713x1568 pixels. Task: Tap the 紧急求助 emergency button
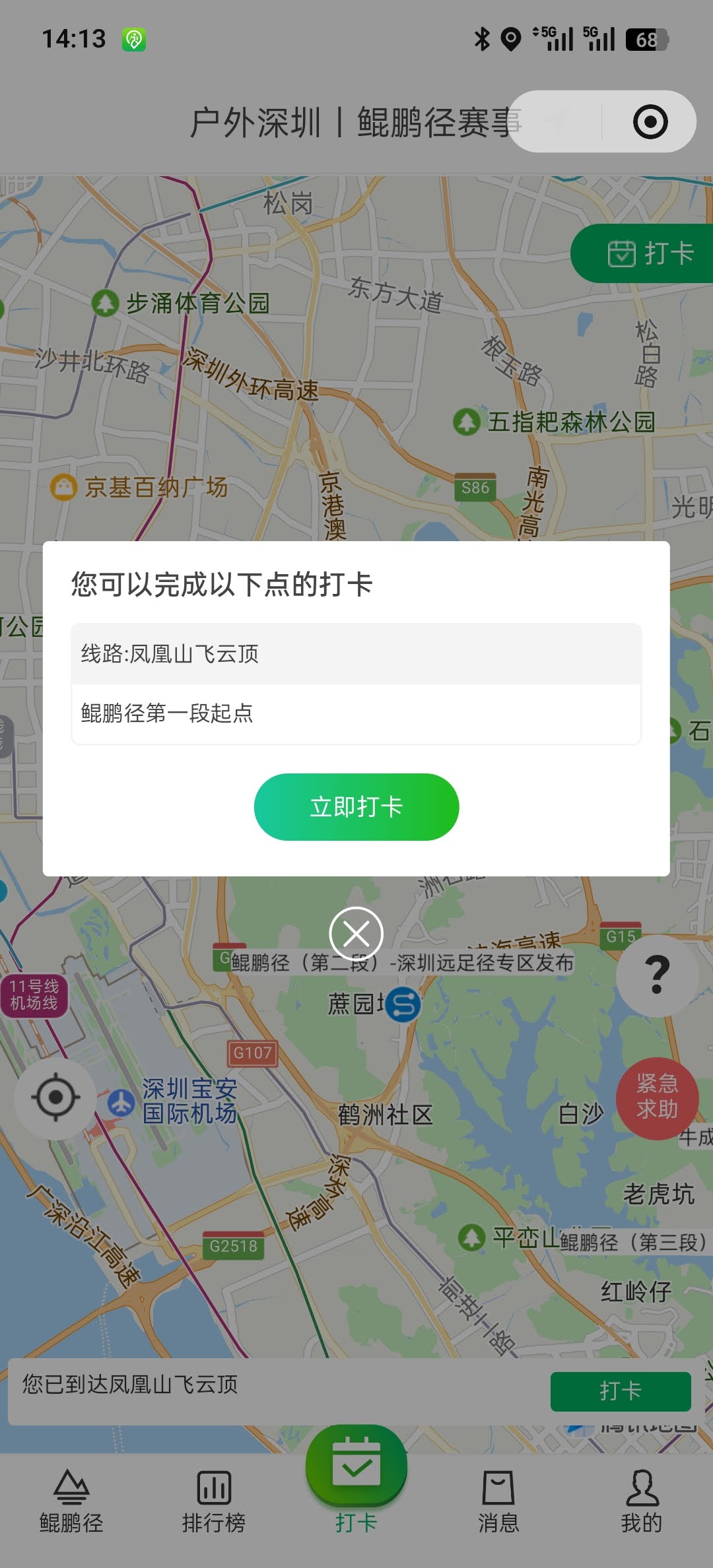657,1098
